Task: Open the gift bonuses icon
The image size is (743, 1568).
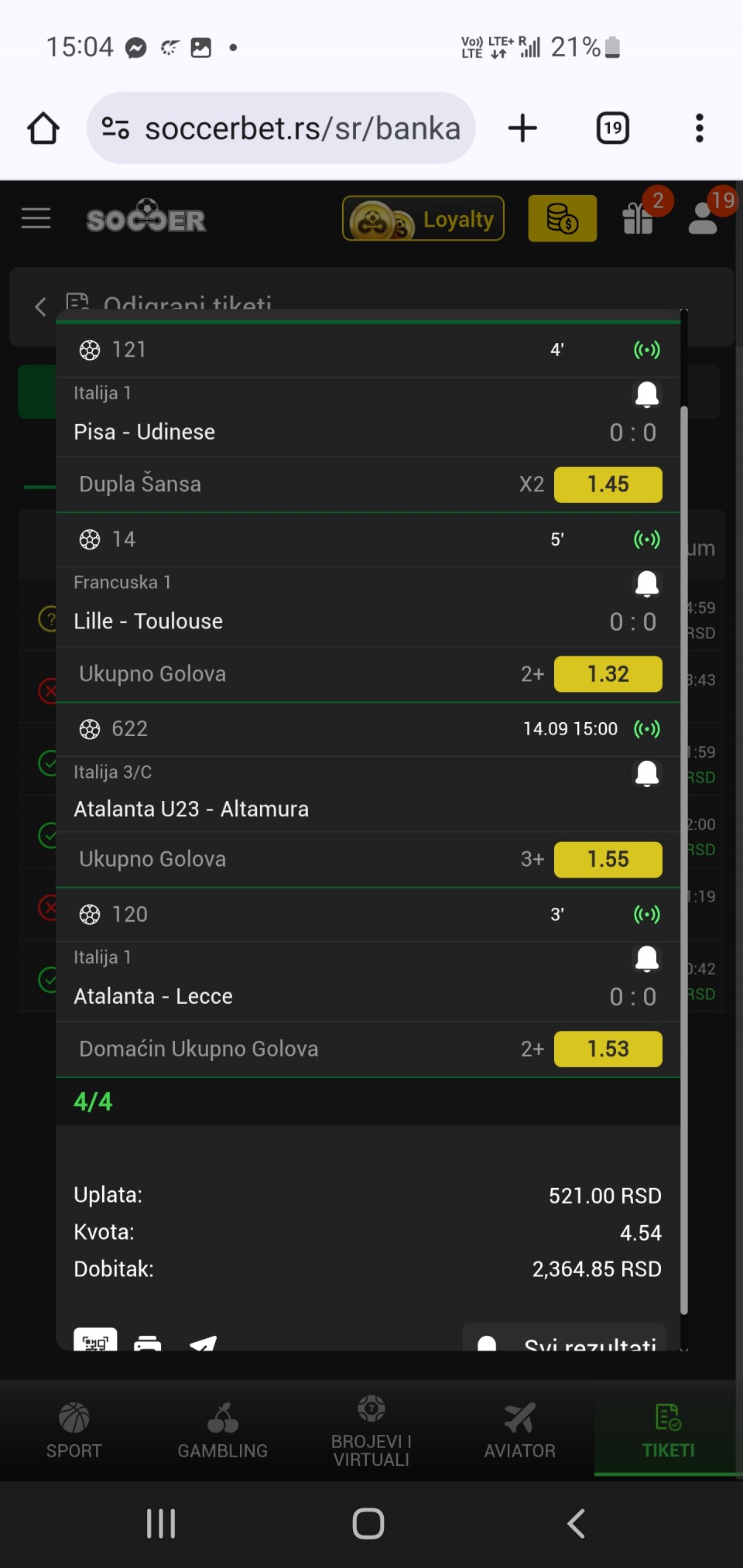Action: (x=639, y=218)
